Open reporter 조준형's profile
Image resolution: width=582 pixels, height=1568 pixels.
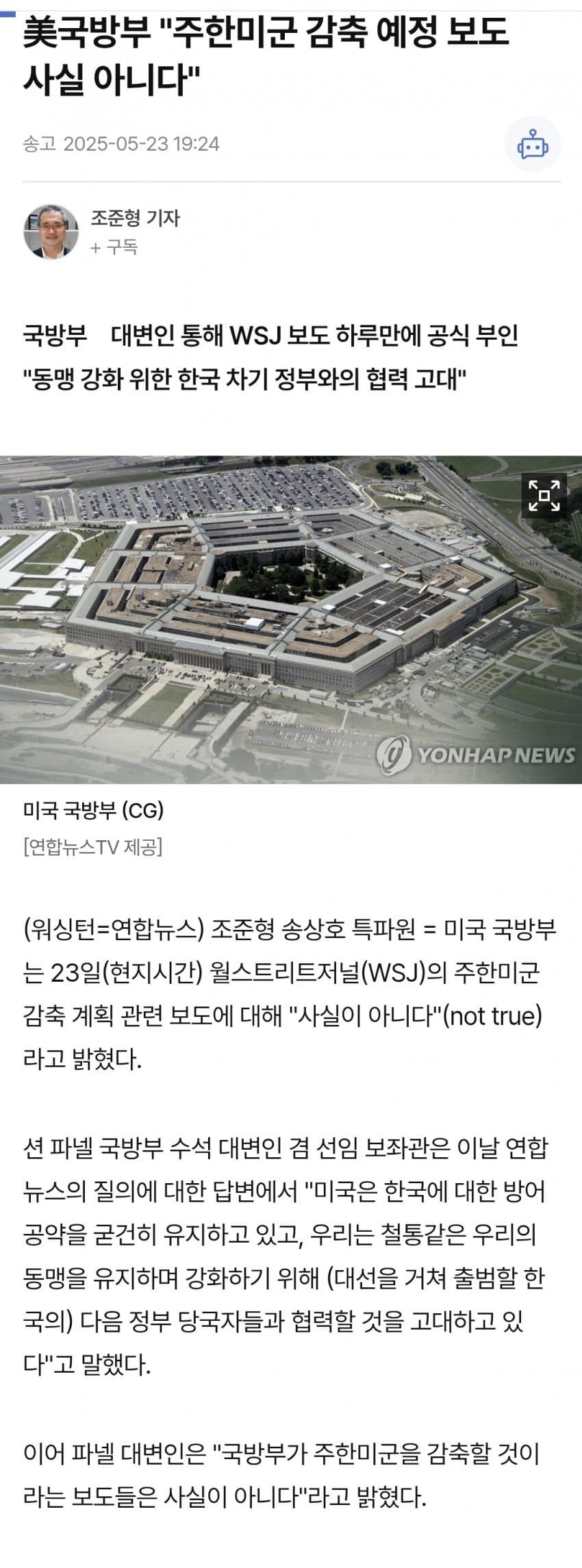(x=135, y=218)
